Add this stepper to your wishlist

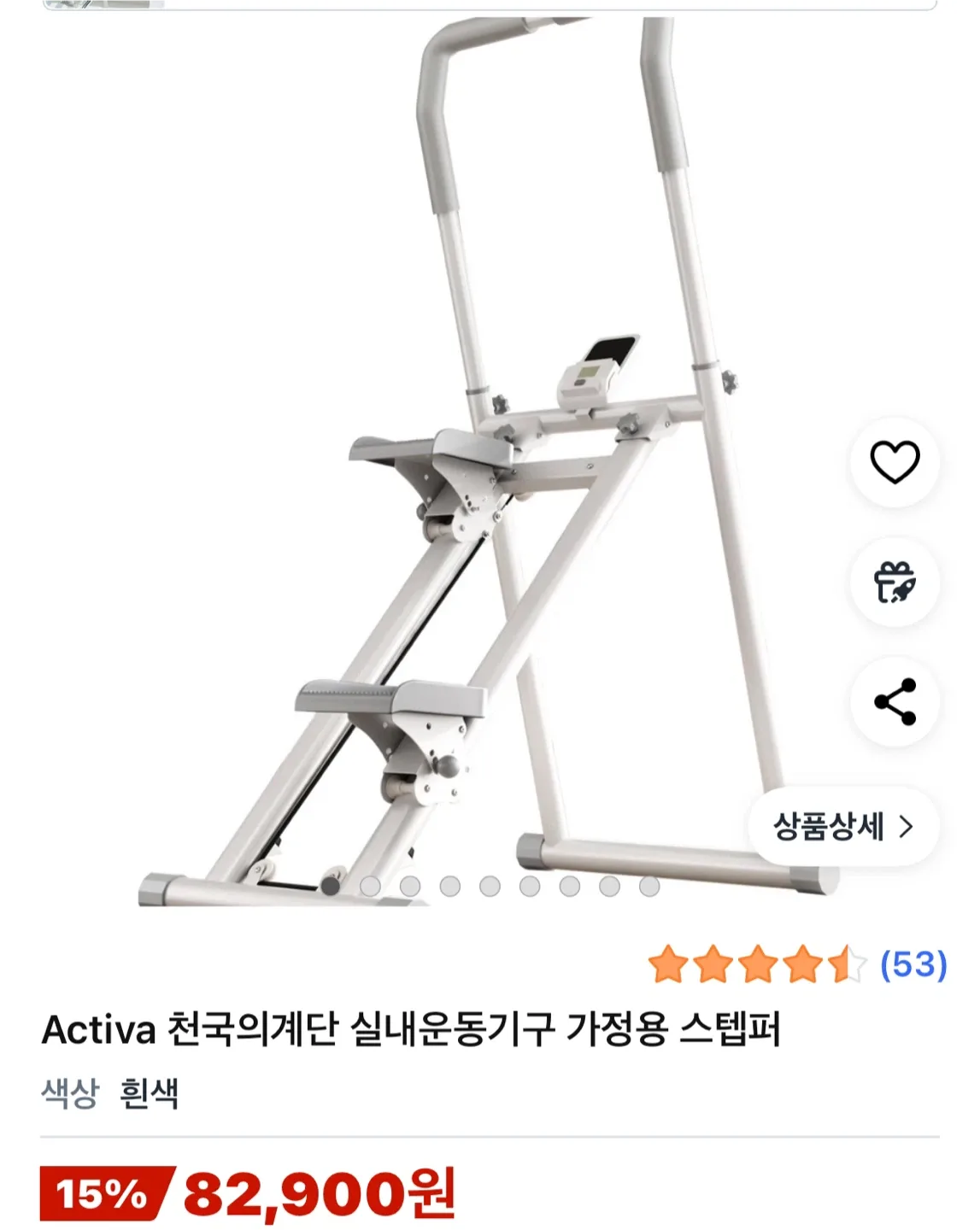(895, 462)
